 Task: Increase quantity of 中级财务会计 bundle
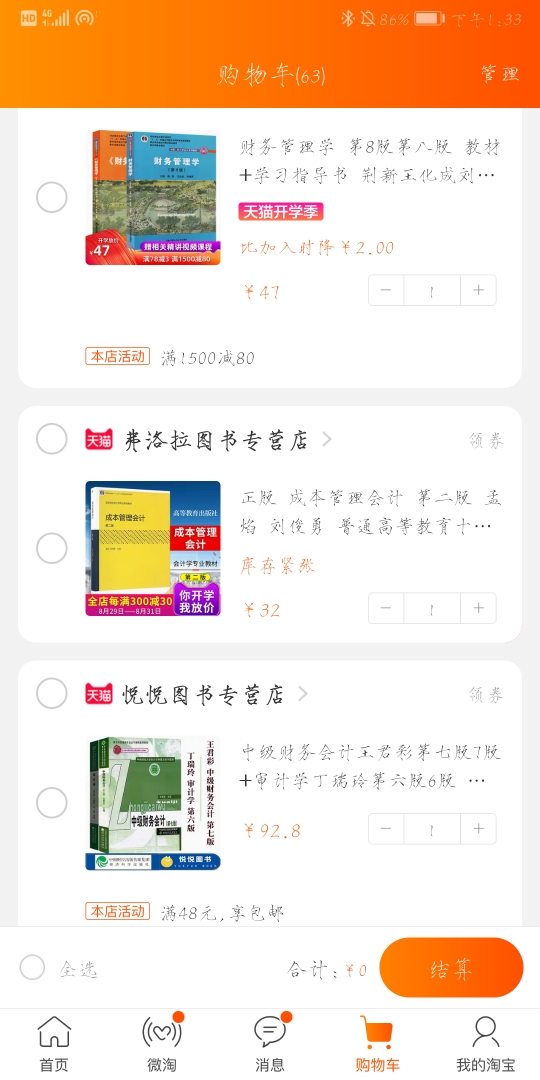pos(478,829)
